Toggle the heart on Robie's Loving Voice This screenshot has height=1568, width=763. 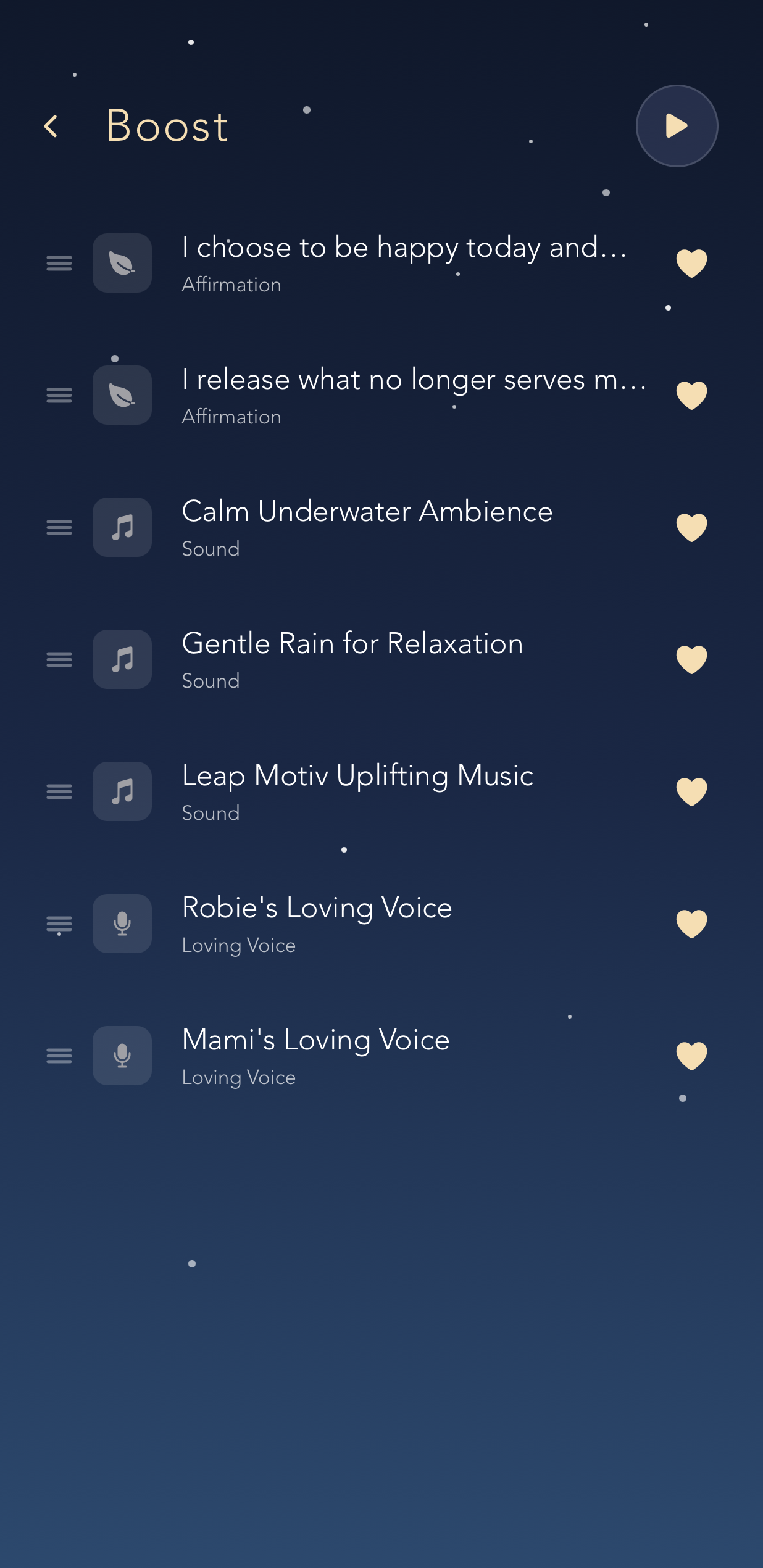coord(691,924)
